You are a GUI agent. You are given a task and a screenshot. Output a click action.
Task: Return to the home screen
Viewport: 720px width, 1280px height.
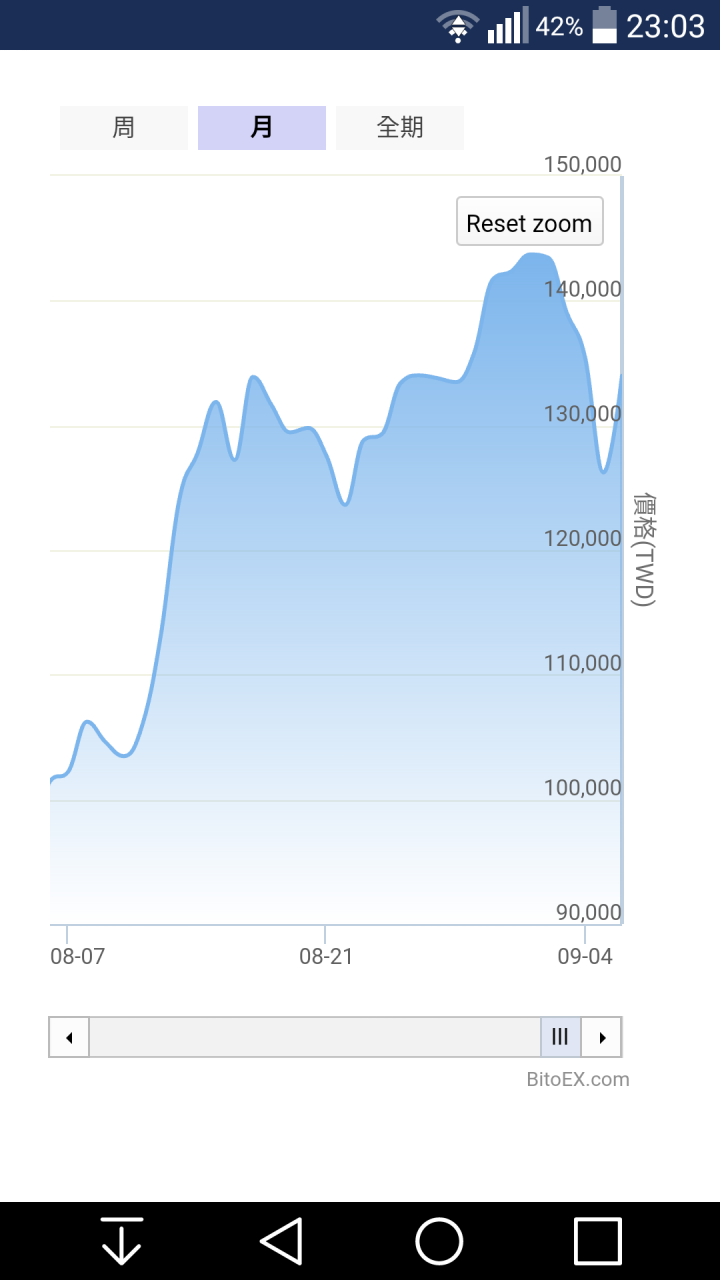tap(439, 1241)
